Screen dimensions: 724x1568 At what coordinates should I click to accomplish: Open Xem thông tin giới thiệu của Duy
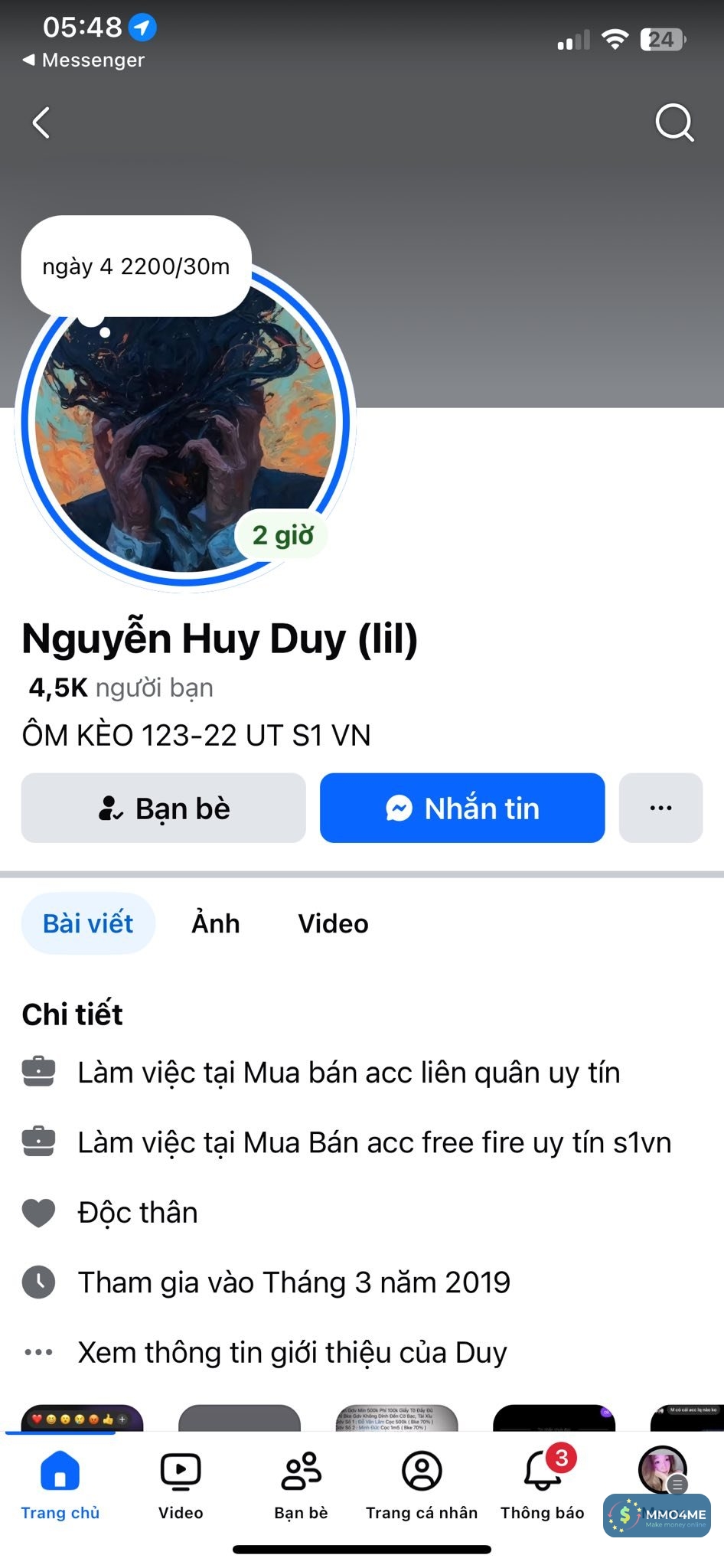tap(292, 1353)
